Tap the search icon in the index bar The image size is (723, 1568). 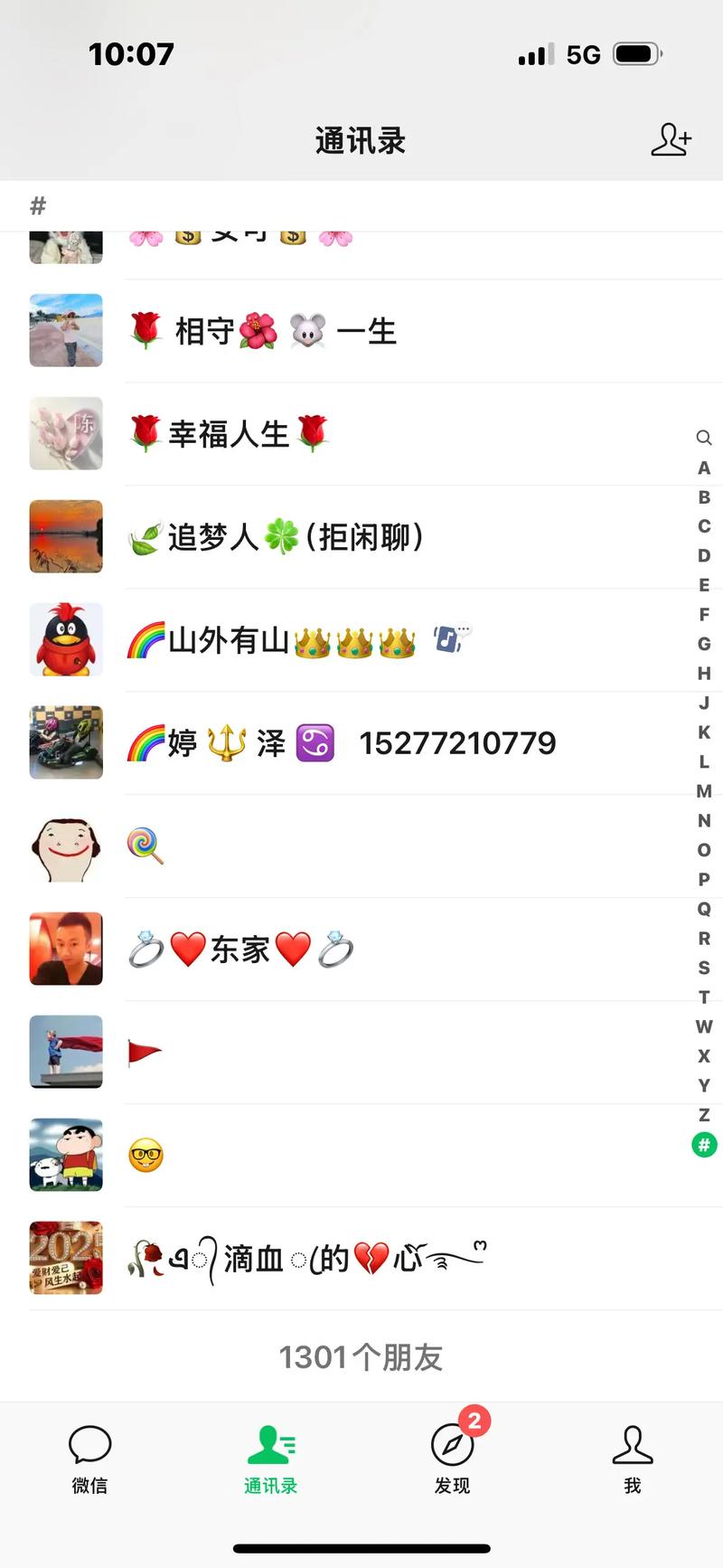[x=704, y=438]
